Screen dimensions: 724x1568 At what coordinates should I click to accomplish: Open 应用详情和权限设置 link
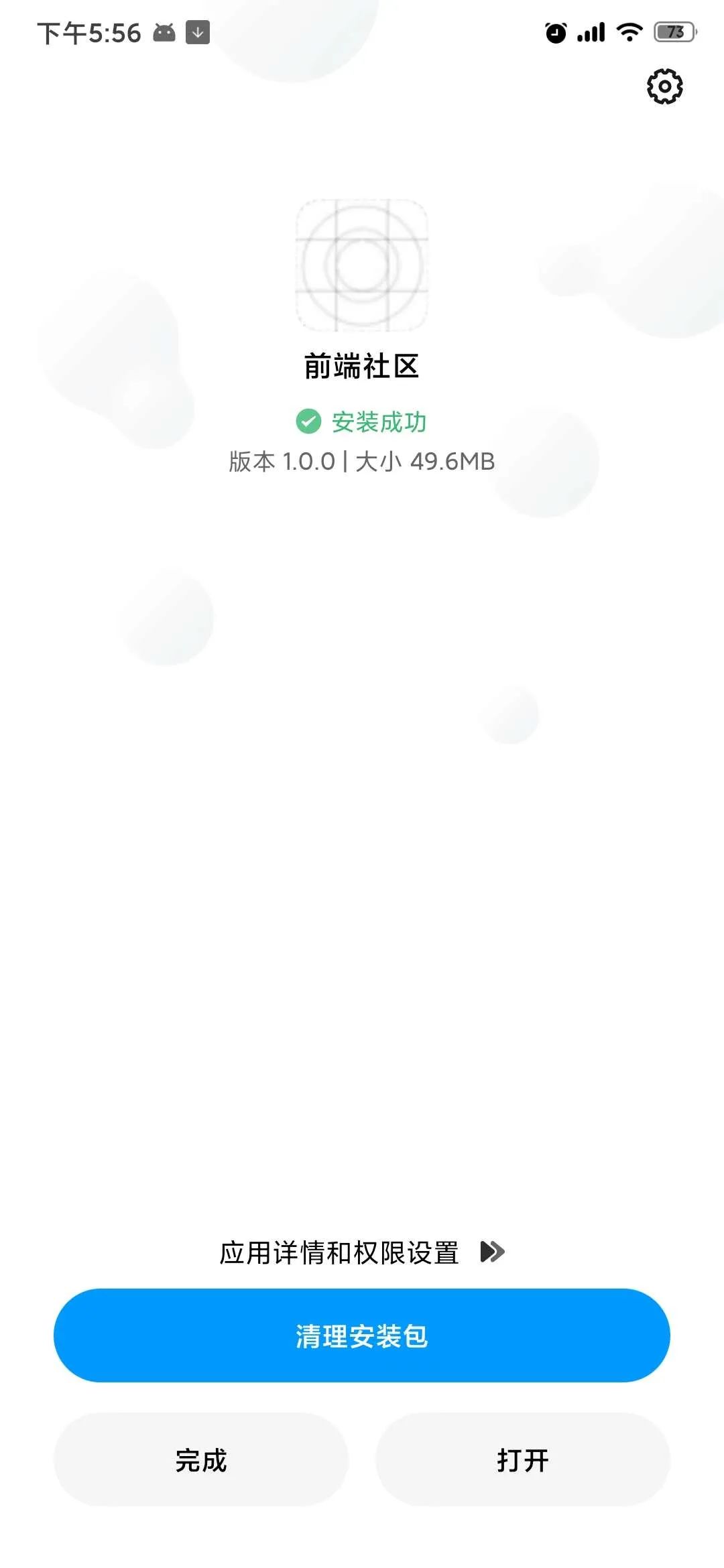tap(361, 1252)
